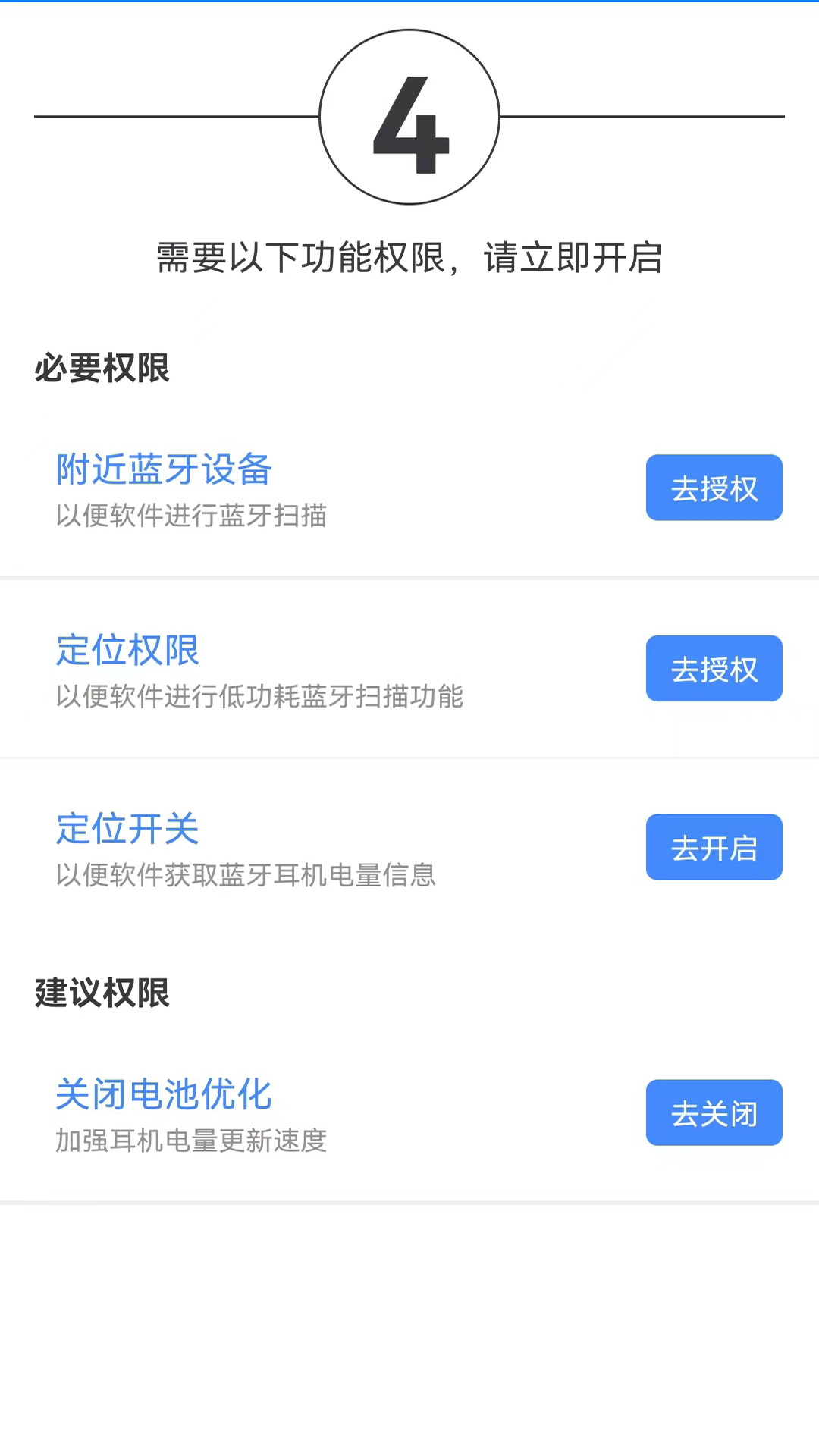Image resolution: width=819 pixels, height=1456 pixels.
Task: Tap the 建议权限 section header
Action: tap(100, 993)
